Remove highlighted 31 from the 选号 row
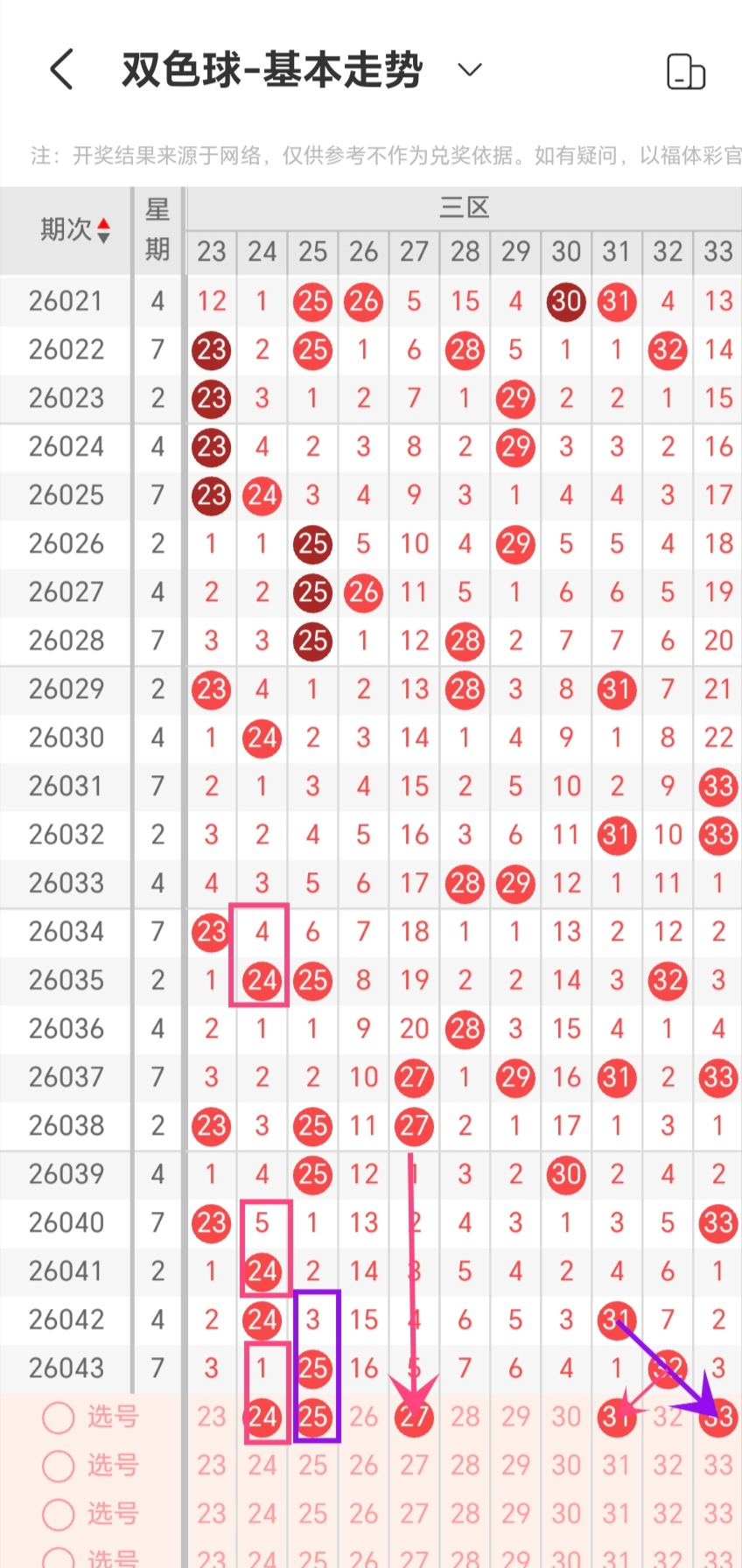Image resolution: width=742 pixels, height=1568 pixels. [x=616, y=1417]
